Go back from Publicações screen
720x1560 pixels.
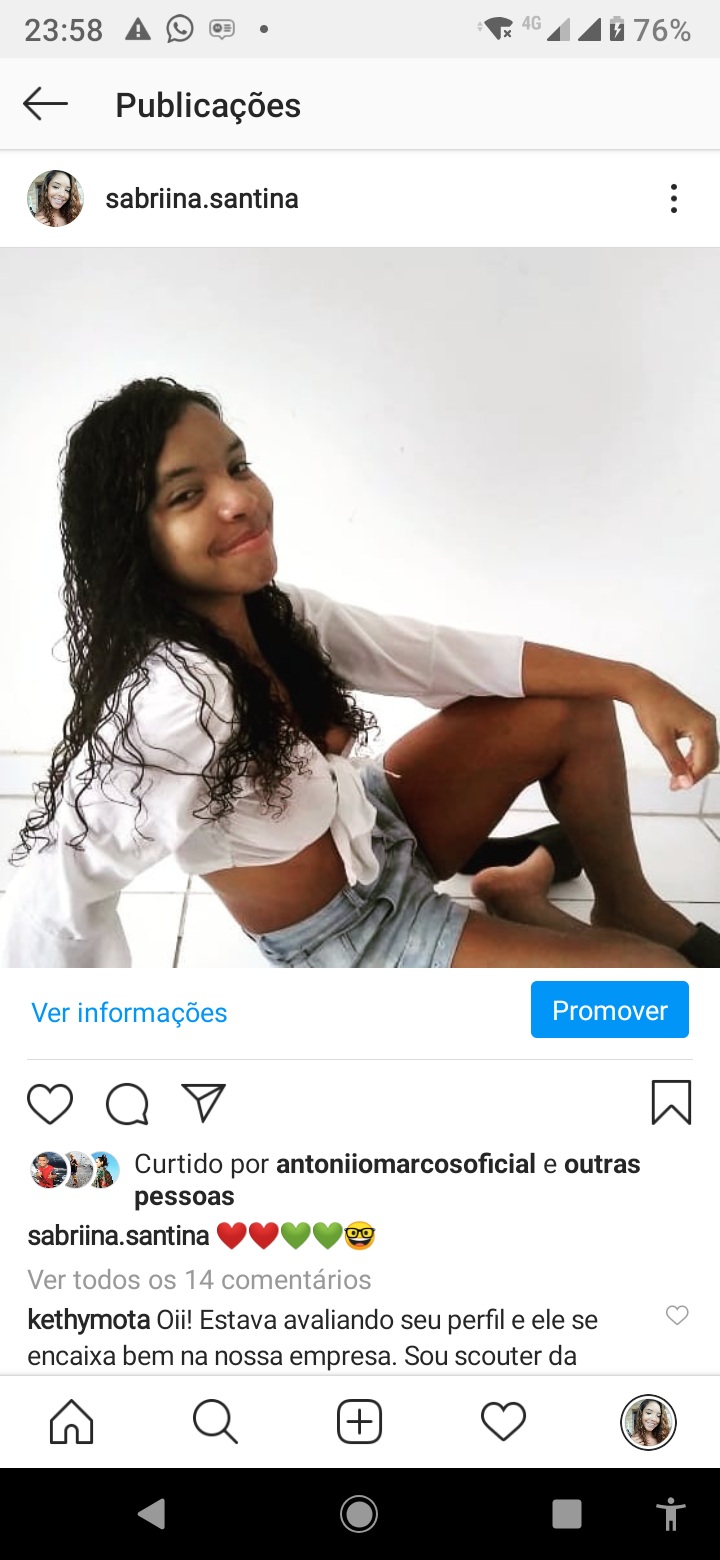(x=45, y=104)
